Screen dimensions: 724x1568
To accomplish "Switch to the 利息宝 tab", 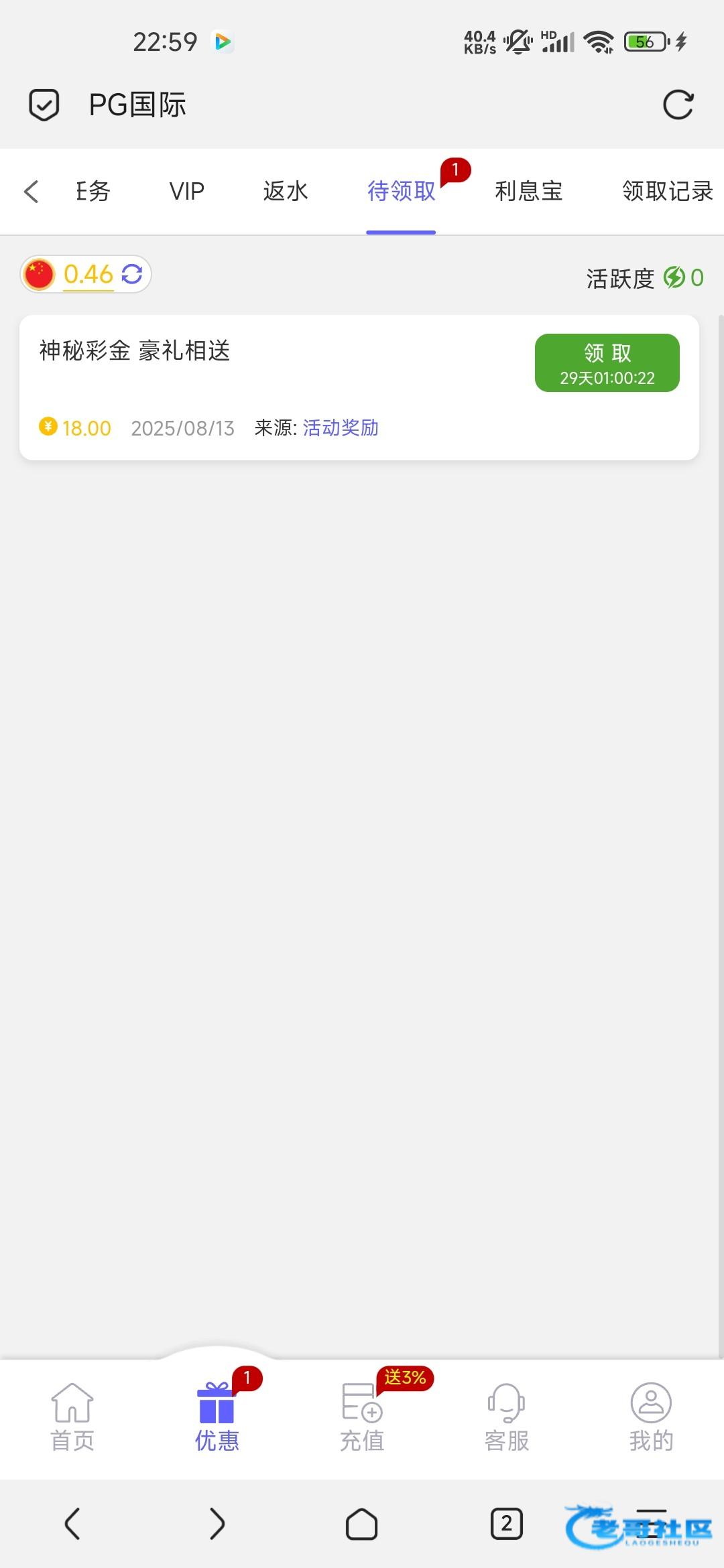I will click(x=528, y=191).
